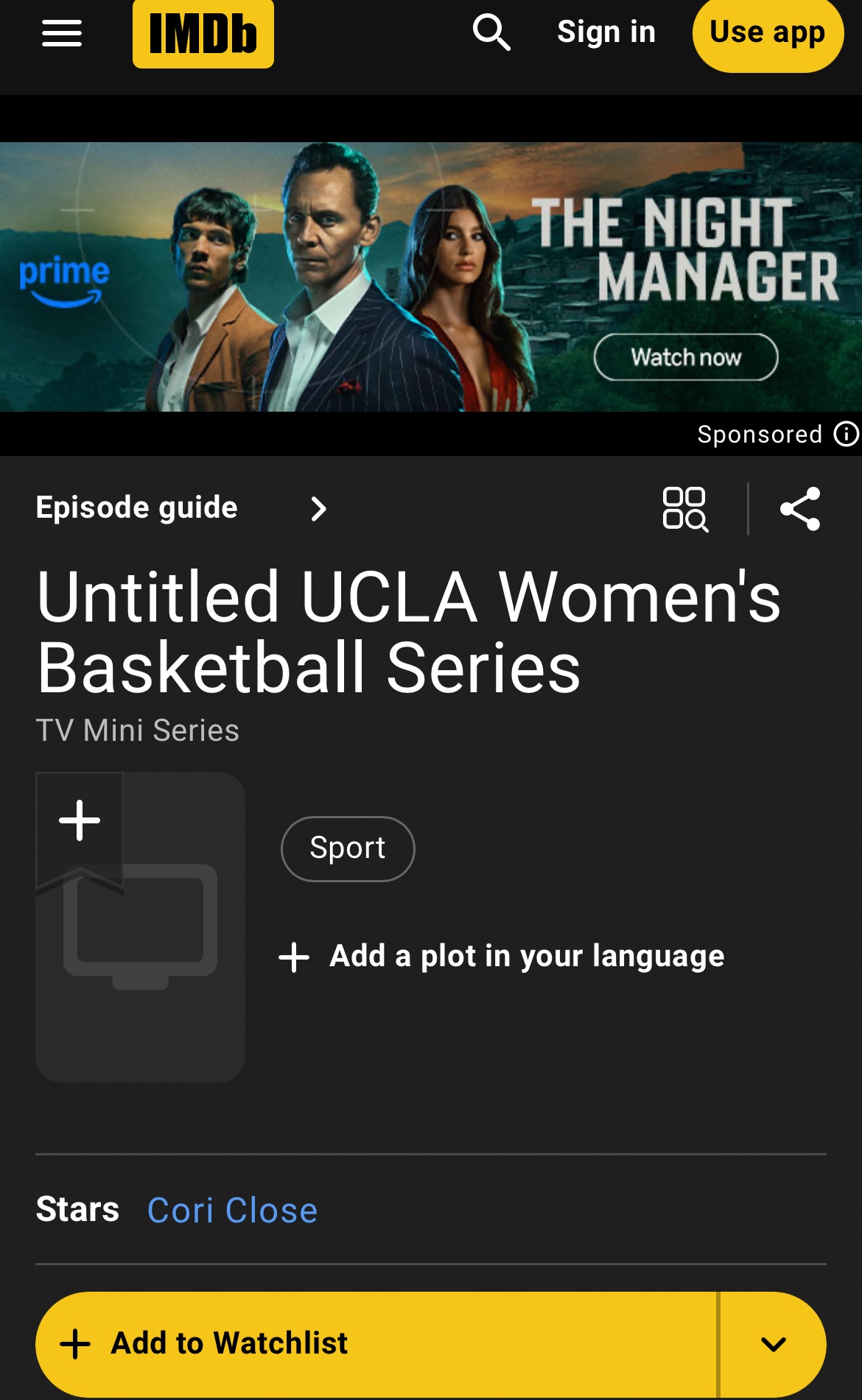Image resolution: width=862 pixels, height=1400 pixels.
Task: Go to the IMDb home page
Action: click(x=203, y=33)
